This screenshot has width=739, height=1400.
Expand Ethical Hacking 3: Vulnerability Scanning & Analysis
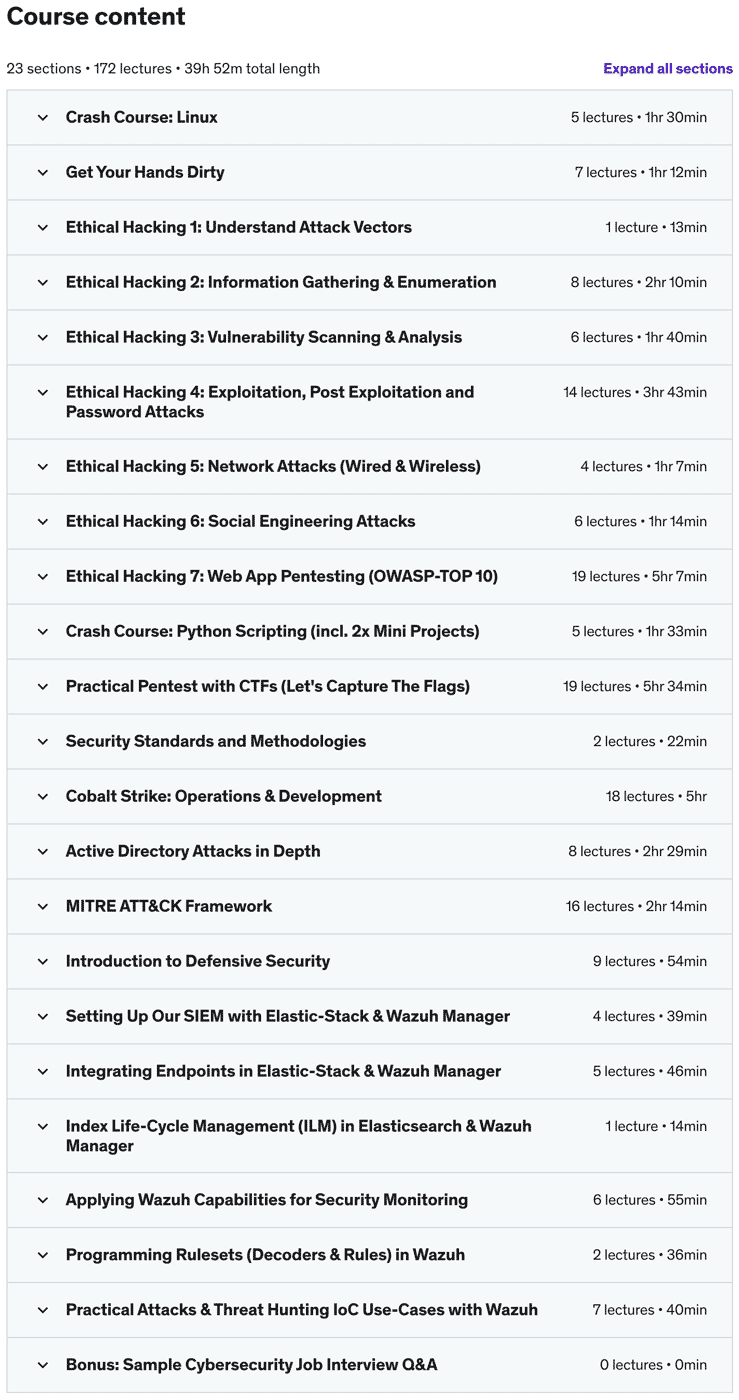pyautogui.click(x=263, y=338)
